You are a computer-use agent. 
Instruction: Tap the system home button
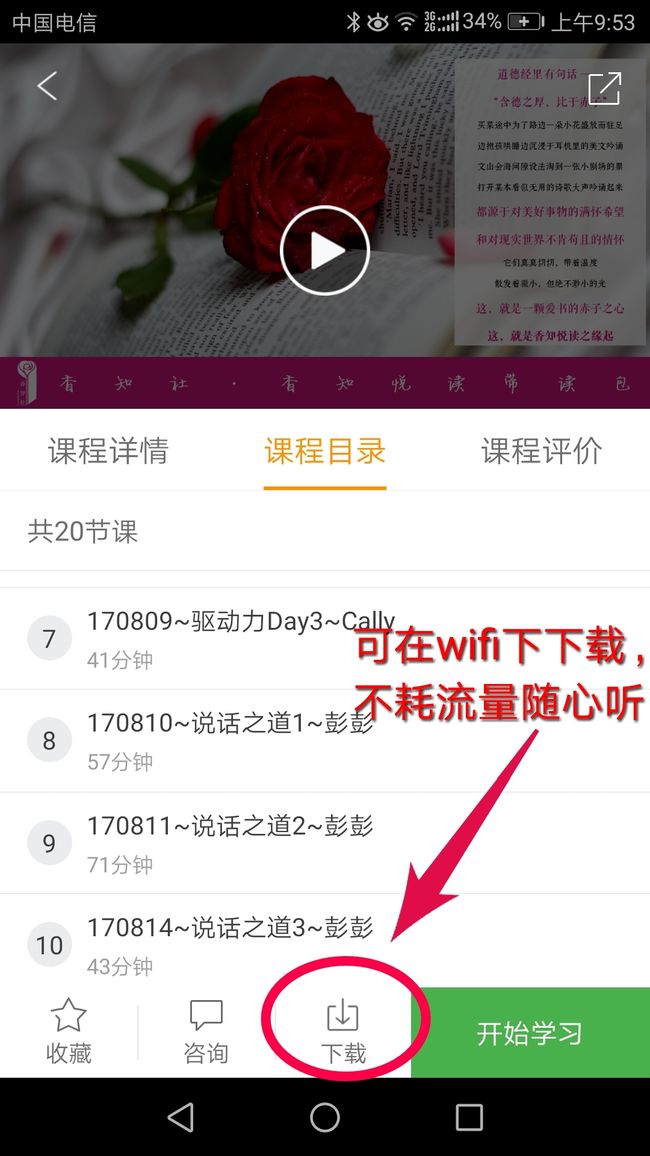(x=325, y=1117)
